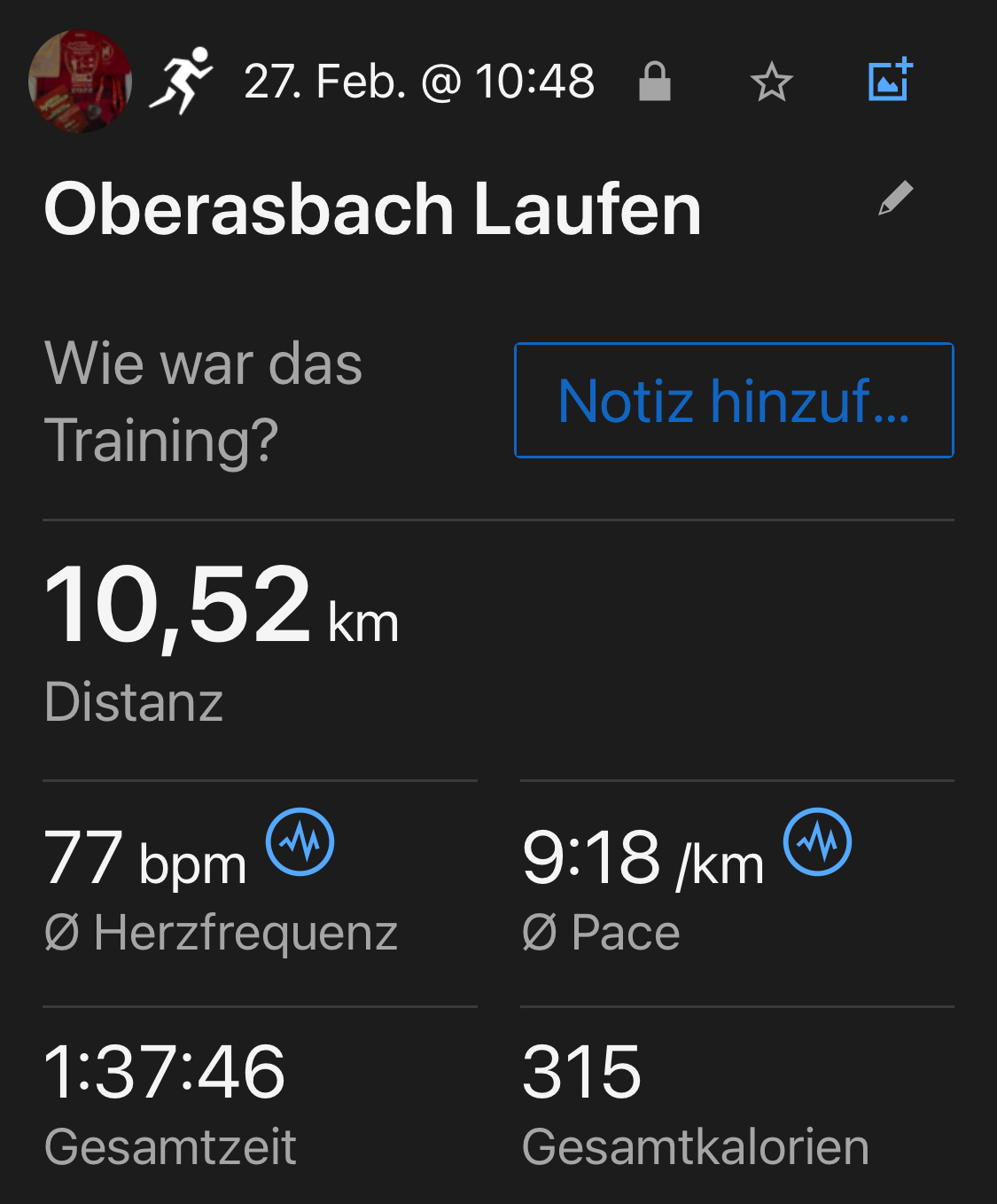Change the activity privacy lock setting
The width and height of the screenshot is (997, 1204).
click(655, 82)
